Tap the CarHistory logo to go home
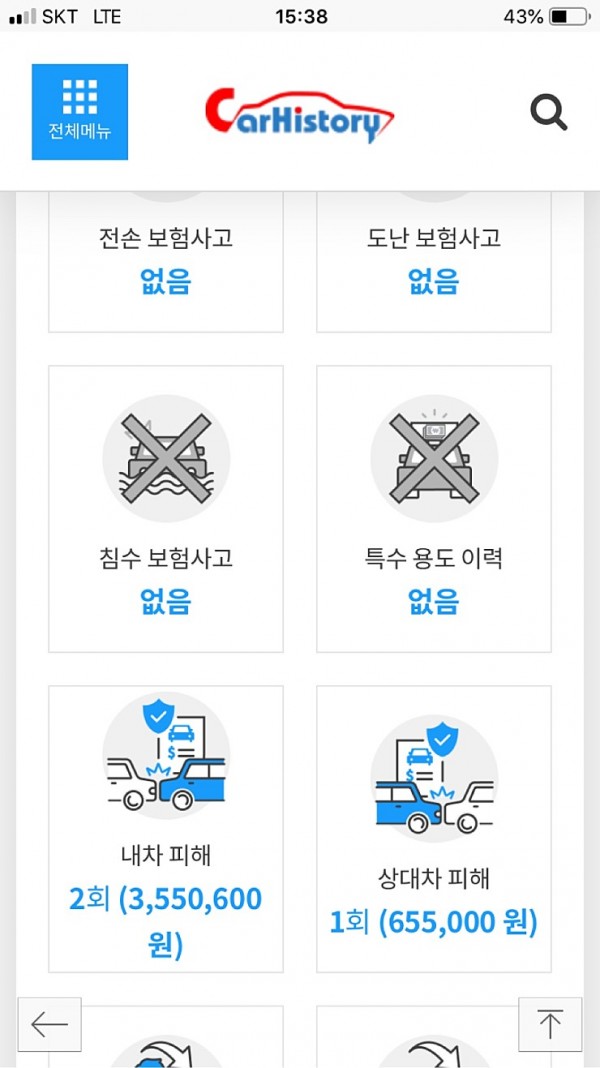600x1068 pixels. [300, 115]
